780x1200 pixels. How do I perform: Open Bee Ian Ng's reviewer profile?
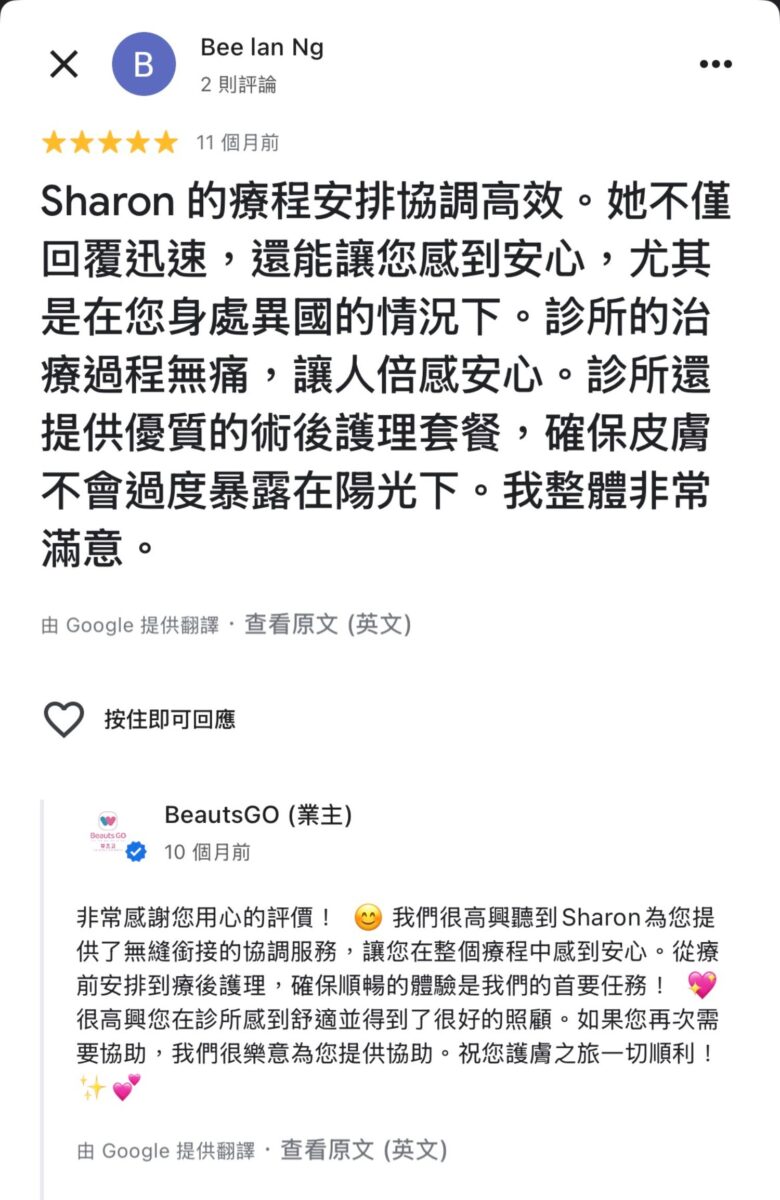coord(261,48)
